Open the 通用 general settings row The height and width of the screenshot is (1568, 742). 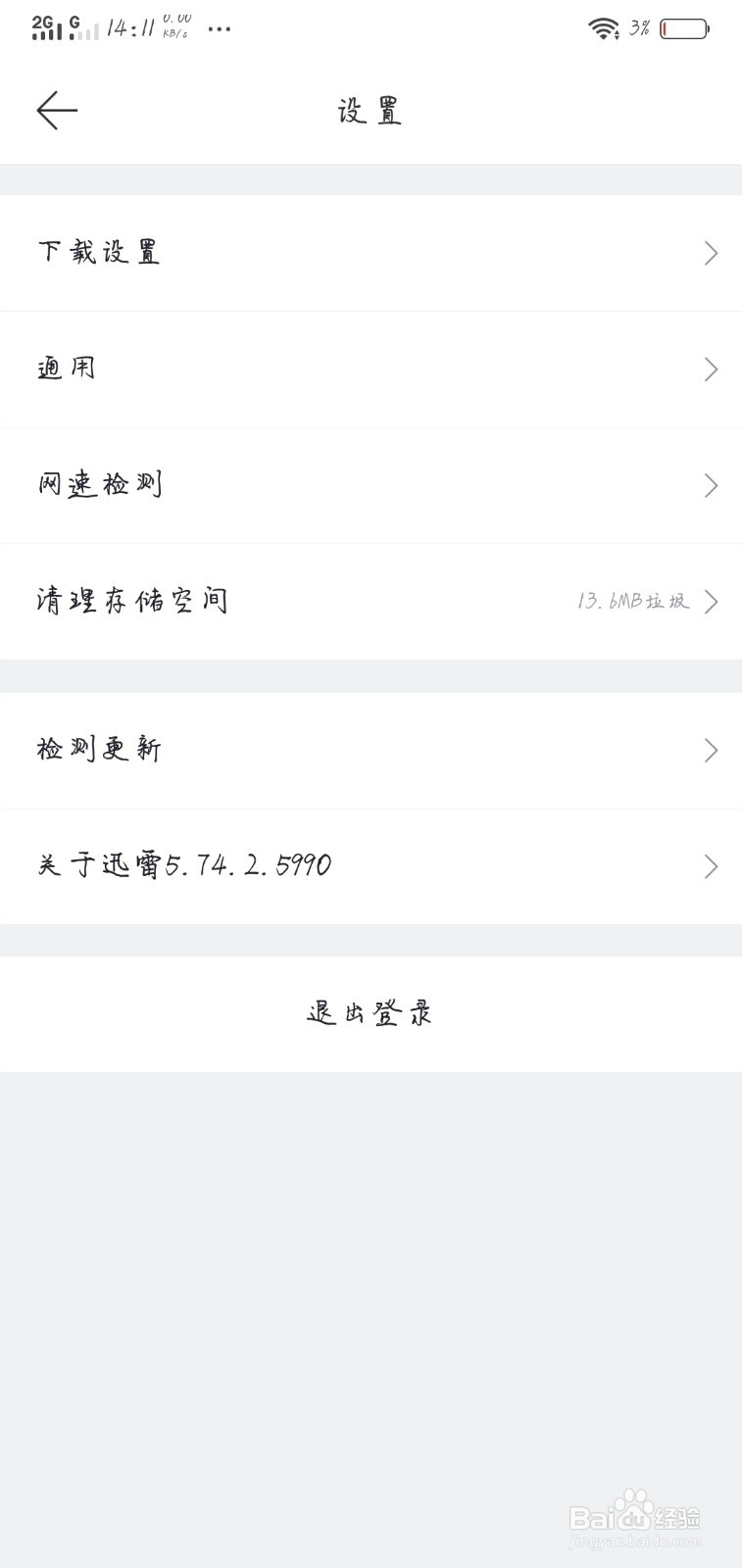pyautogui.click(x=371, y=369)
